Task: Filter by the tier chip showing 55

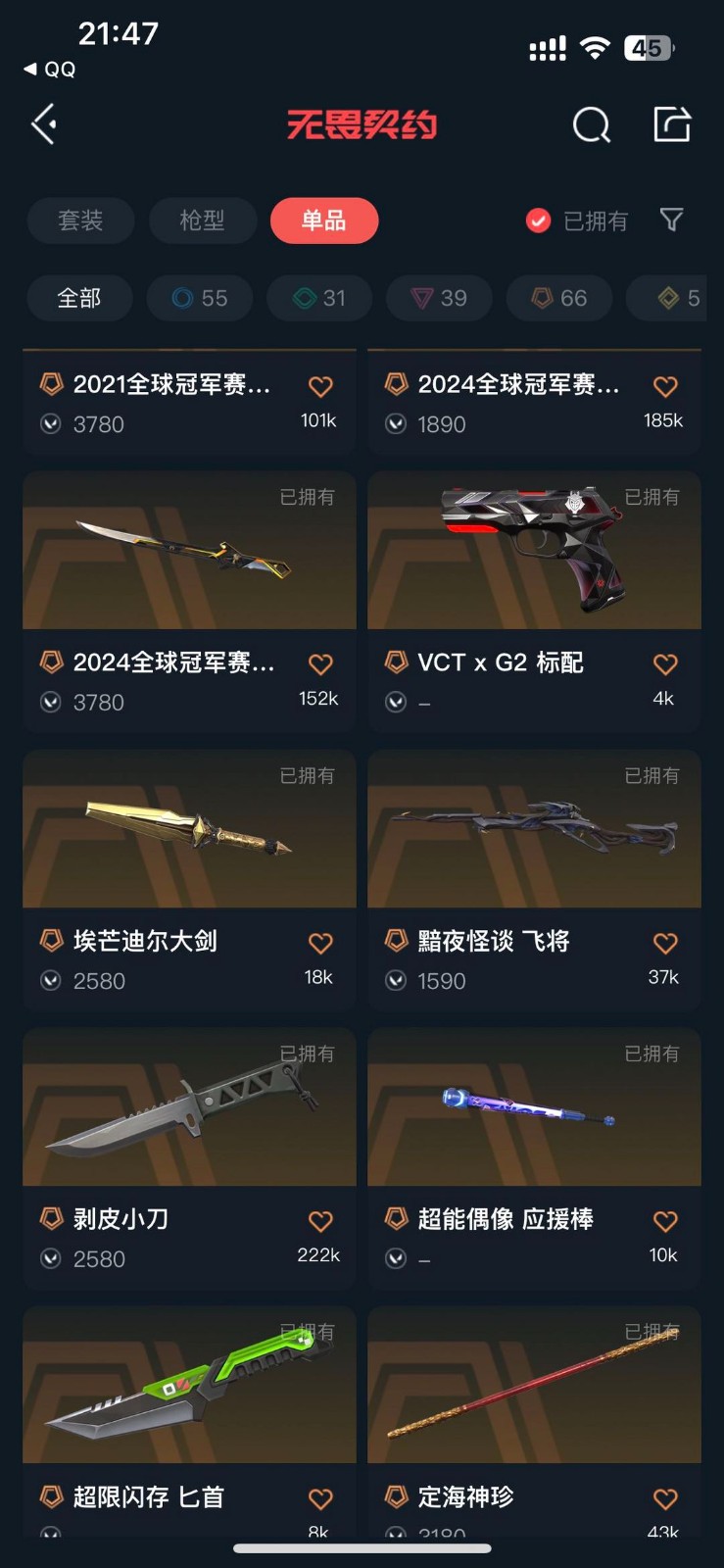Action: pos(200,298)
